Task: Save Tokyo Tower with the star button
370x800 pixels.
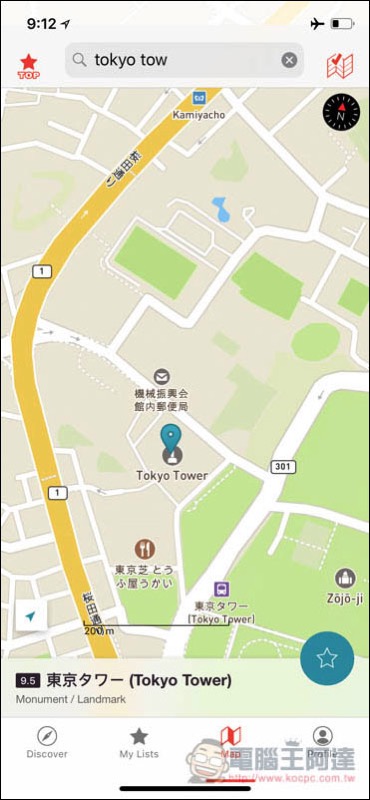Action: click(327, 658)
